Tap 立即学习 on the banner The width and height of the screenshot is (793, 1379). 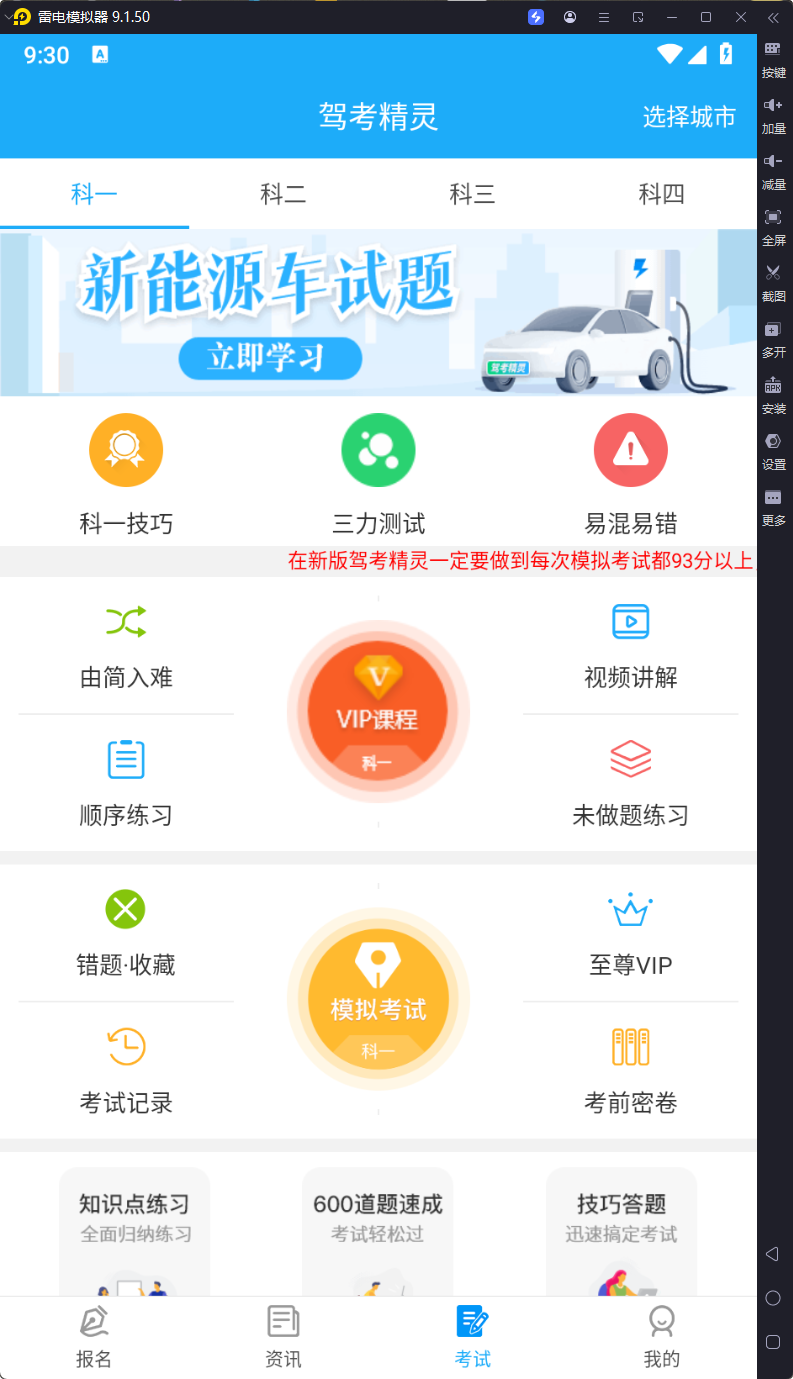click(x=270, y=359)
